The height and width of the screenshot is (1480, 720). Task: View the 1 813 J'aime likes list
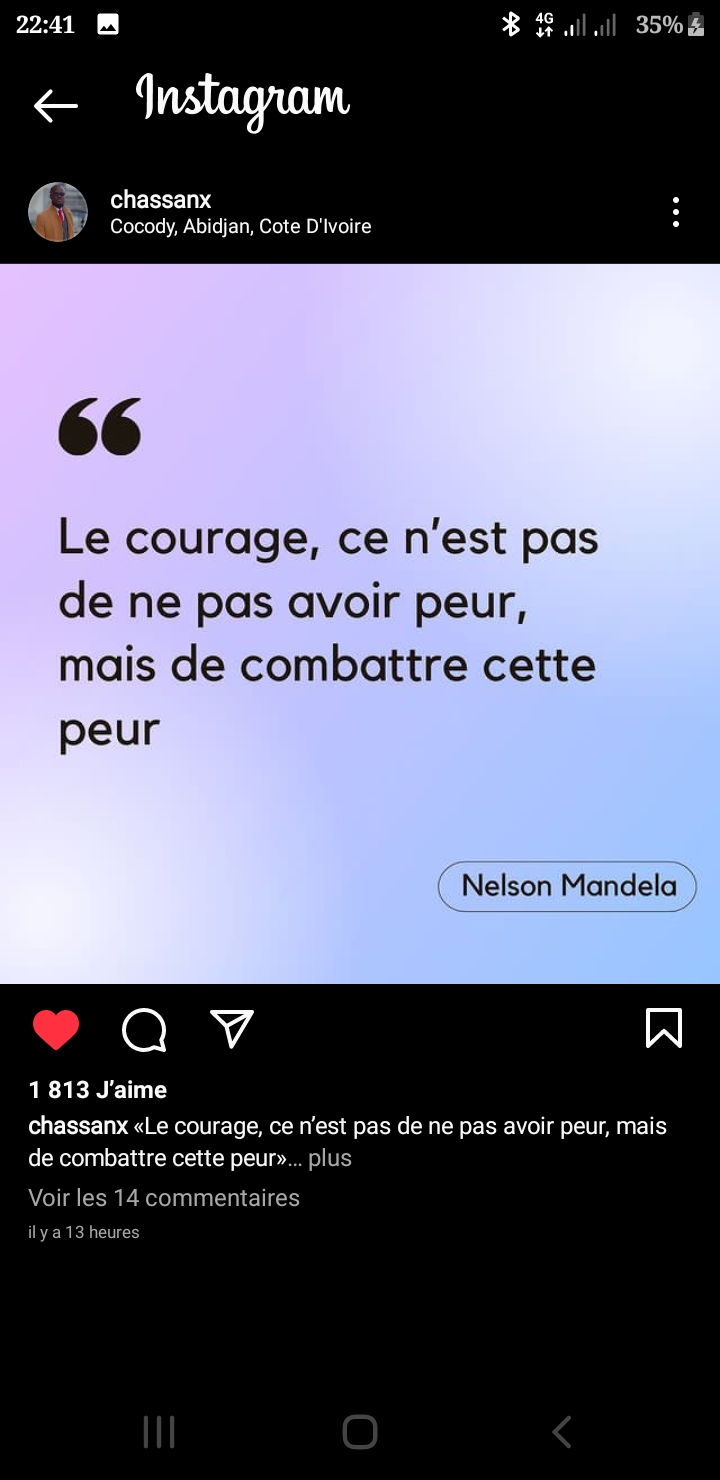(98, 1090)
